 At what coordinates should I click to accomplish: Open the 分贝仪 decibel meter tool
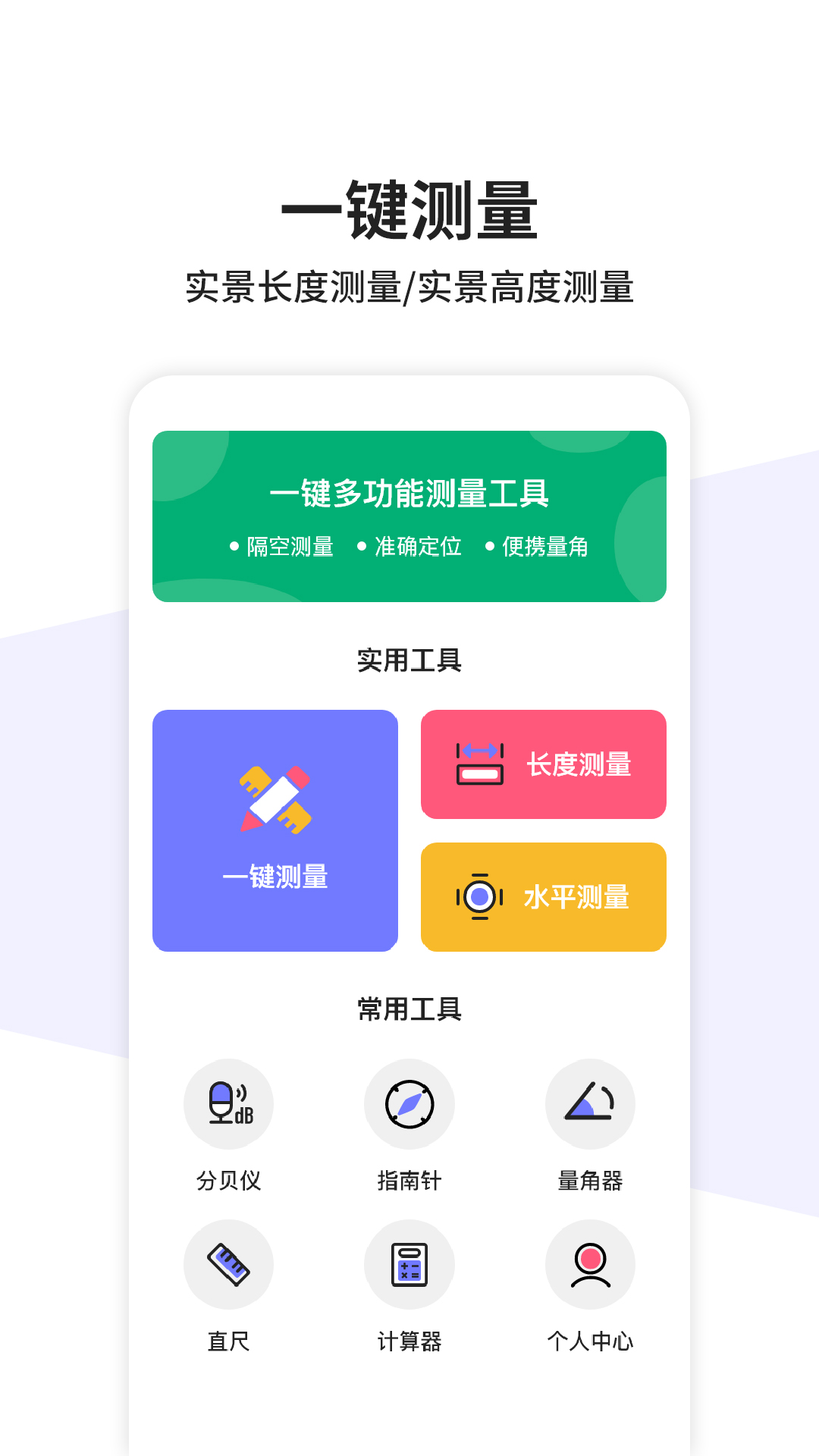(227, 1105)
